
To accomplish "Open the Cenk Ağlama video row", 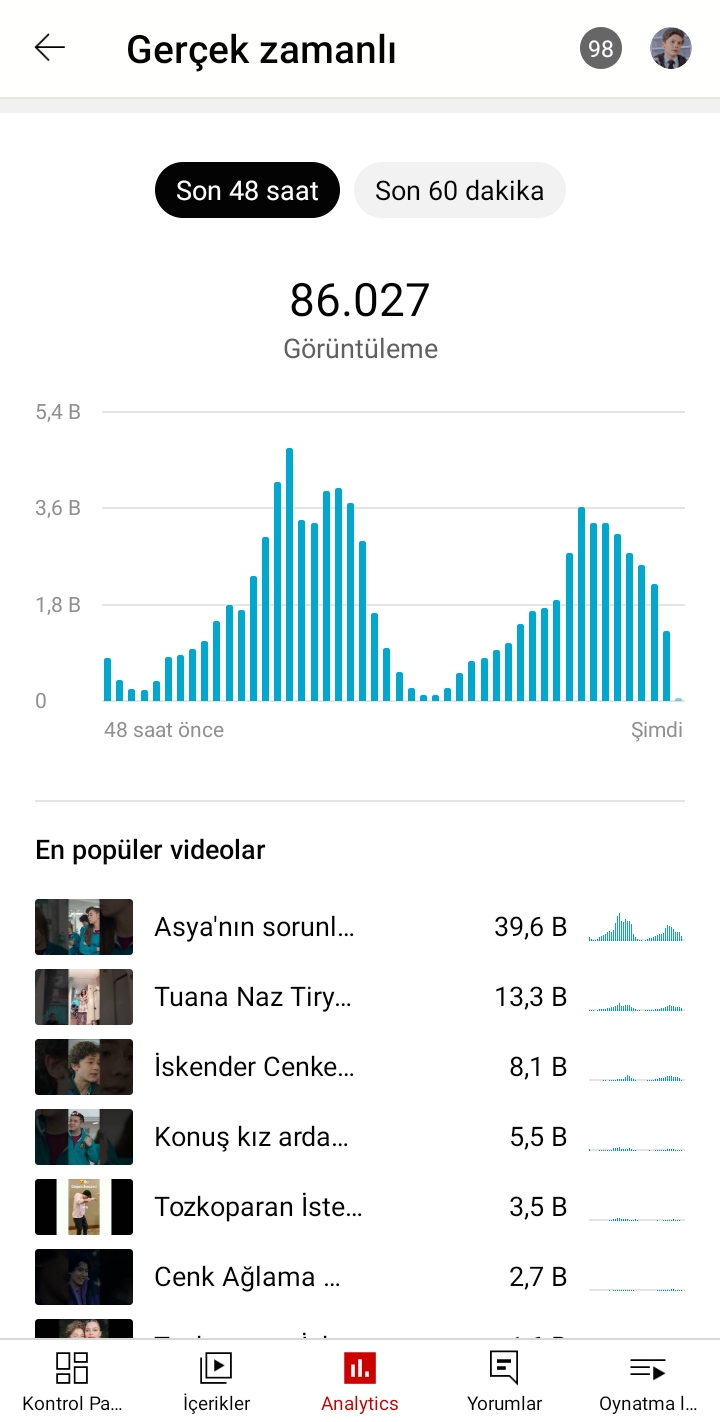I will tap(360, 1277).
